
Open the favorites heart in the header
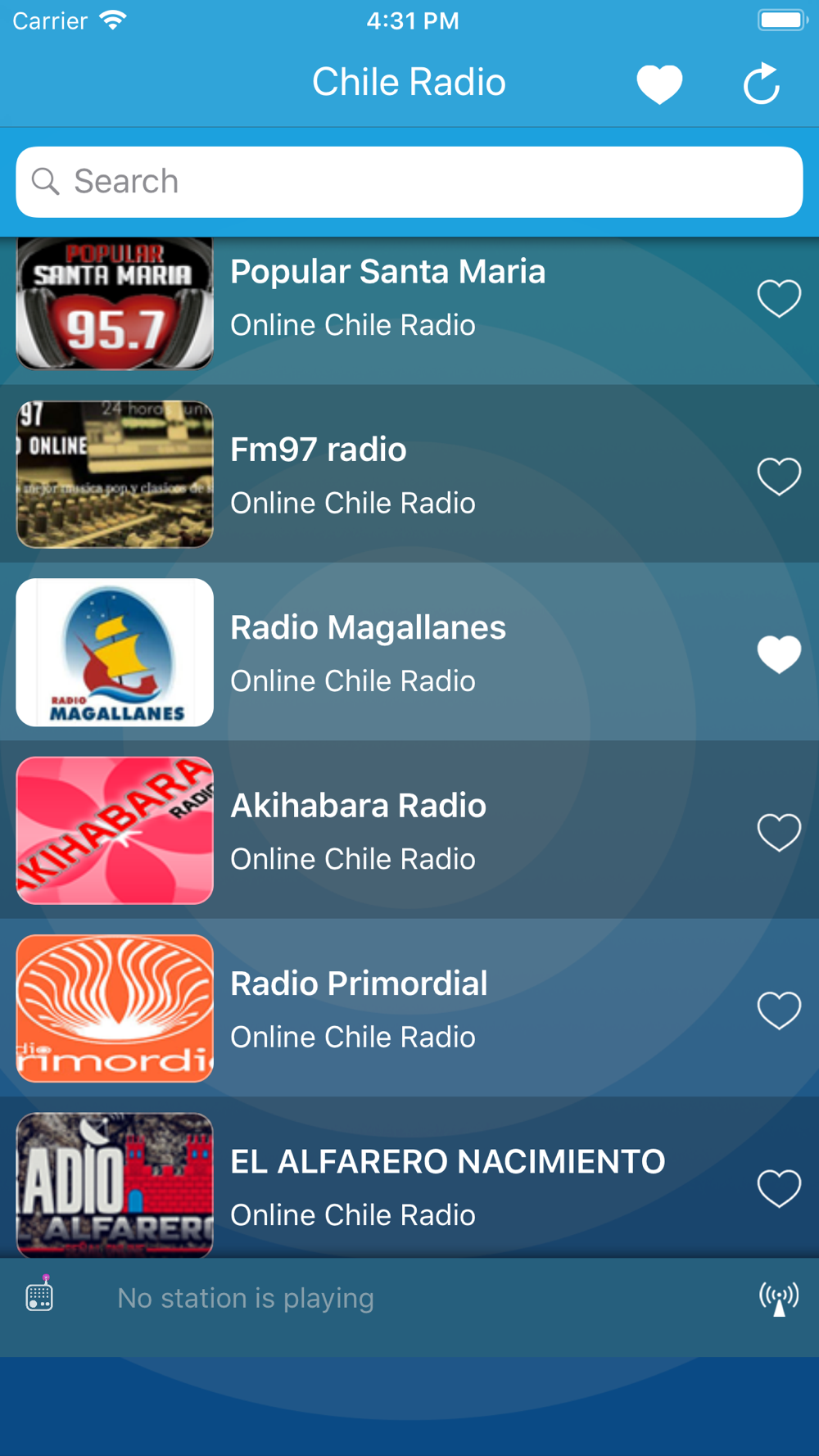pyautogui.click(x=659, y=84)
